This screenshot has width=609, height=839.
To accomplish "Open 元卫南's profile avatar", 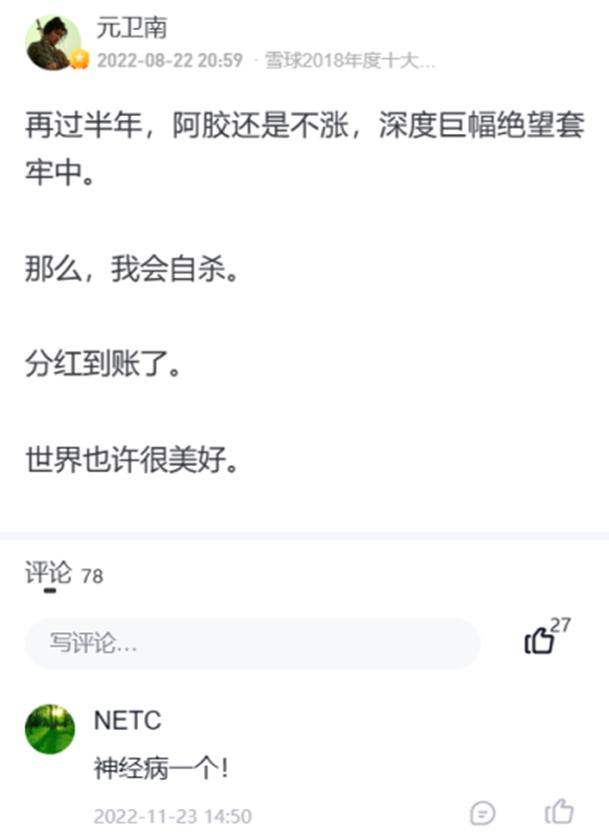I will (51, 43).
